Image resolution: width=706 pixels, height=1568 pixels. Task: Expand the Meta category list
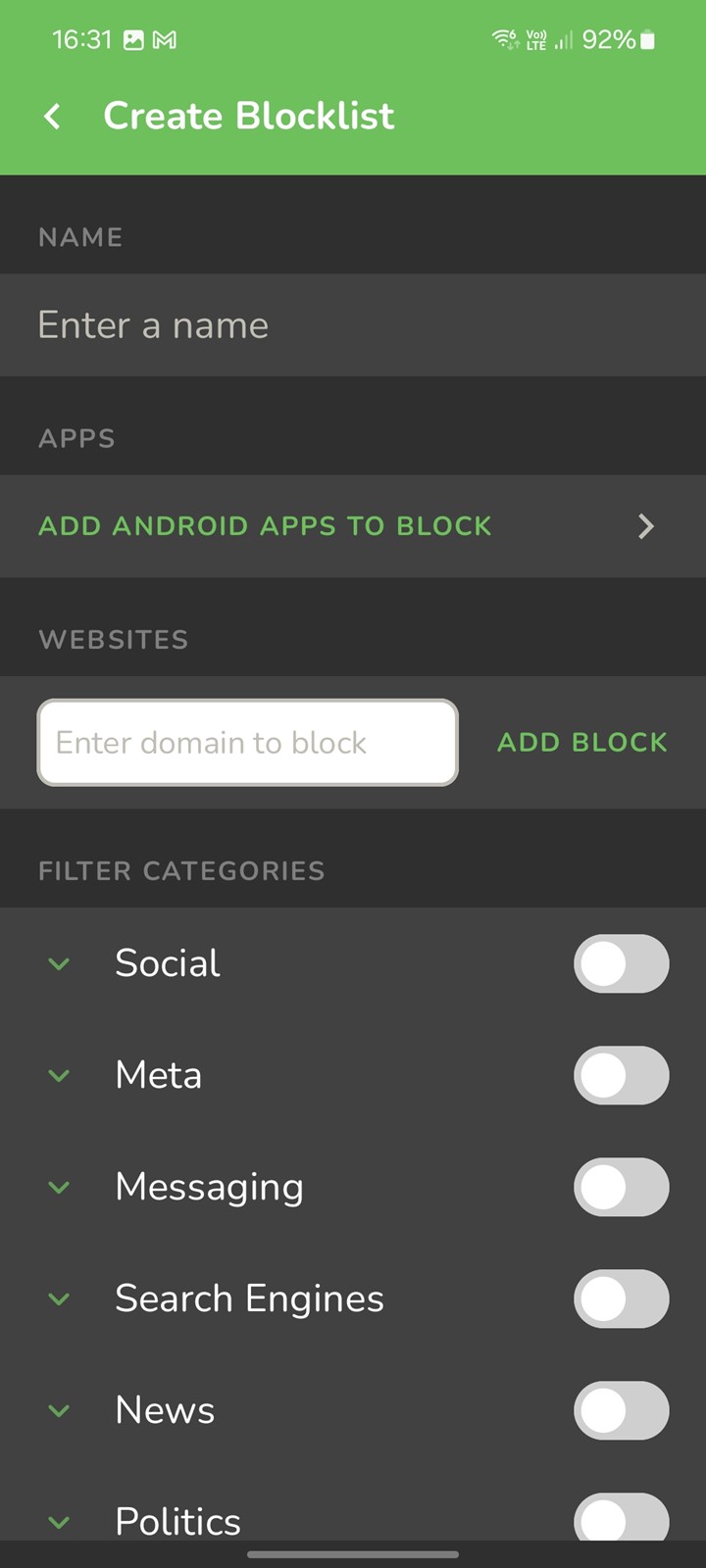click(x=59, y=1076)
